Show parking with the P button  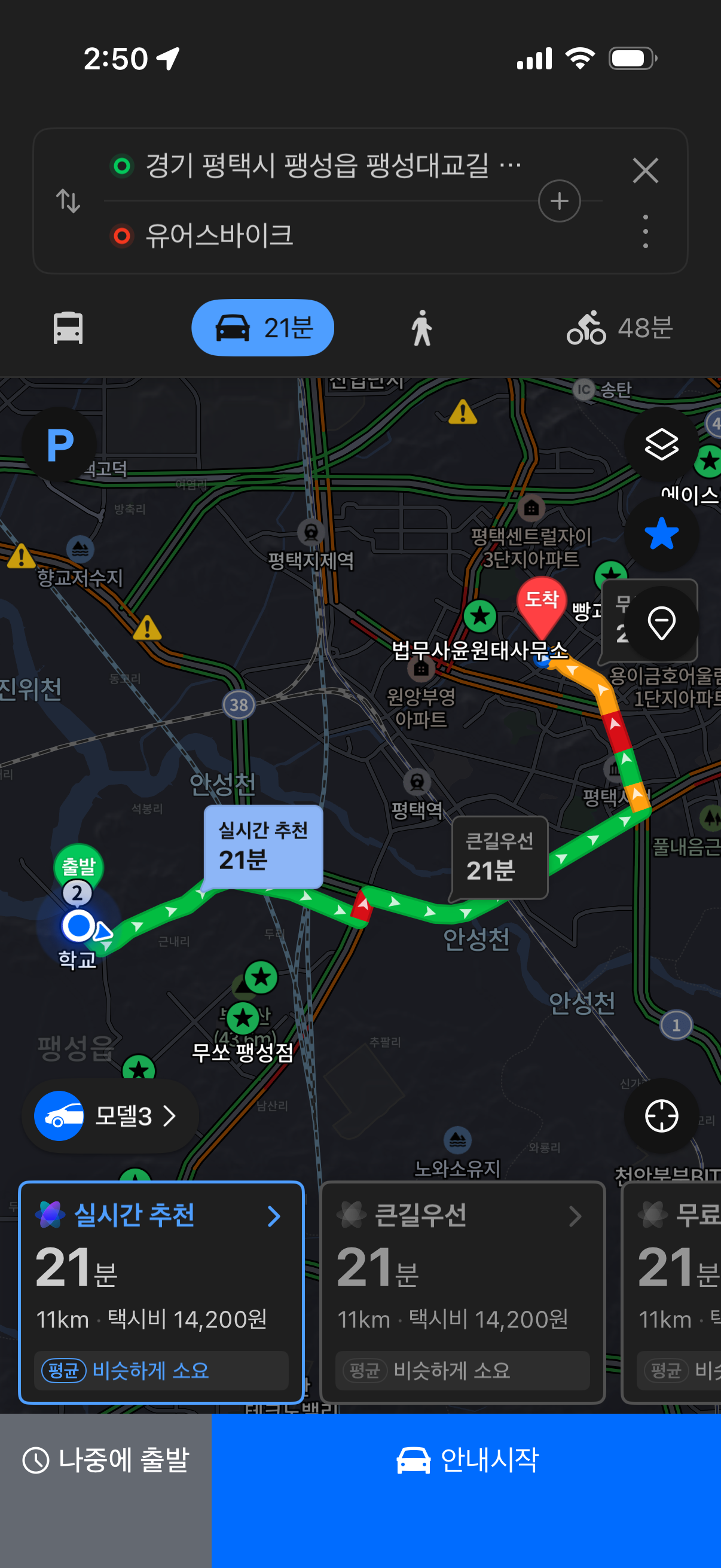pos(60,445)
